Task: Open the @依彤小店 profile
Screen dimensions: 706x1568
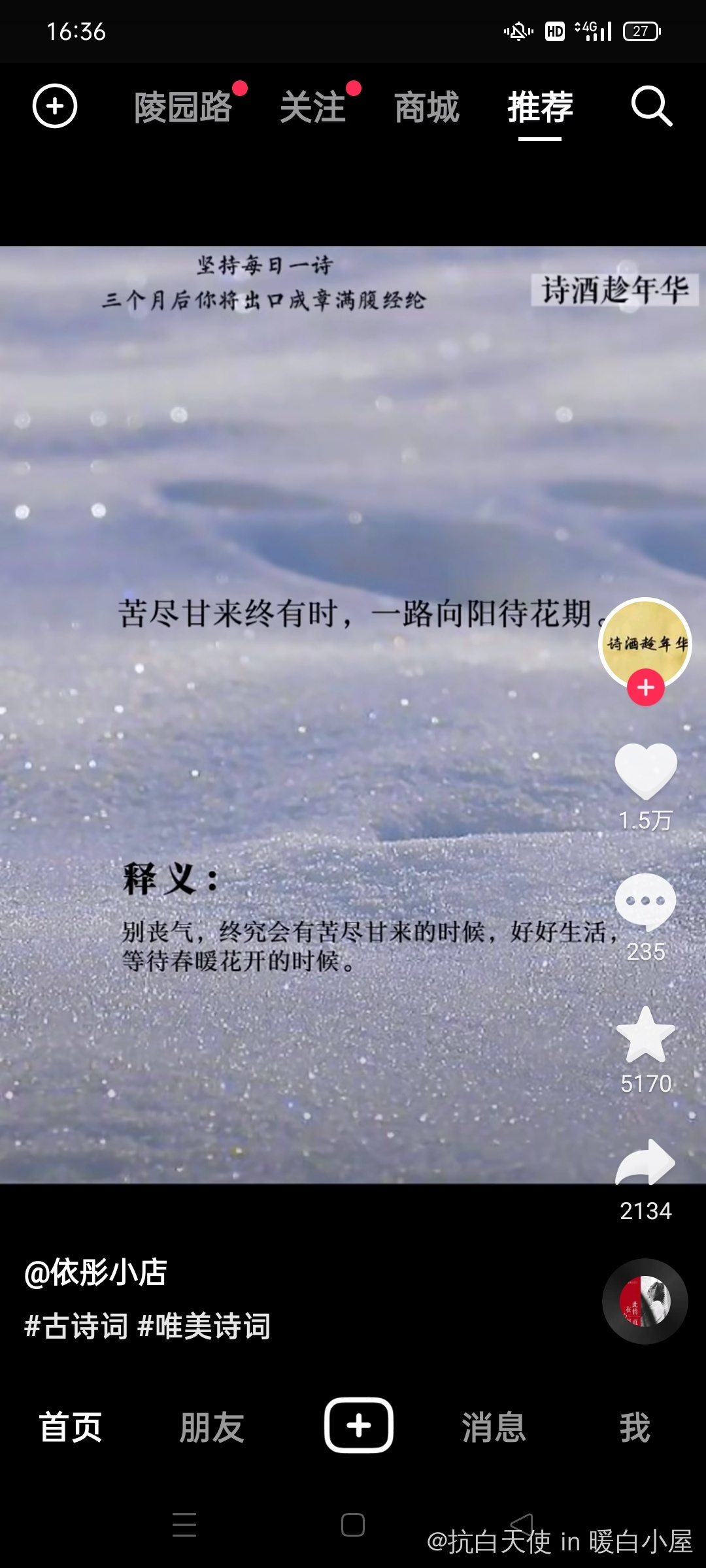Action: coord(96,1273)
